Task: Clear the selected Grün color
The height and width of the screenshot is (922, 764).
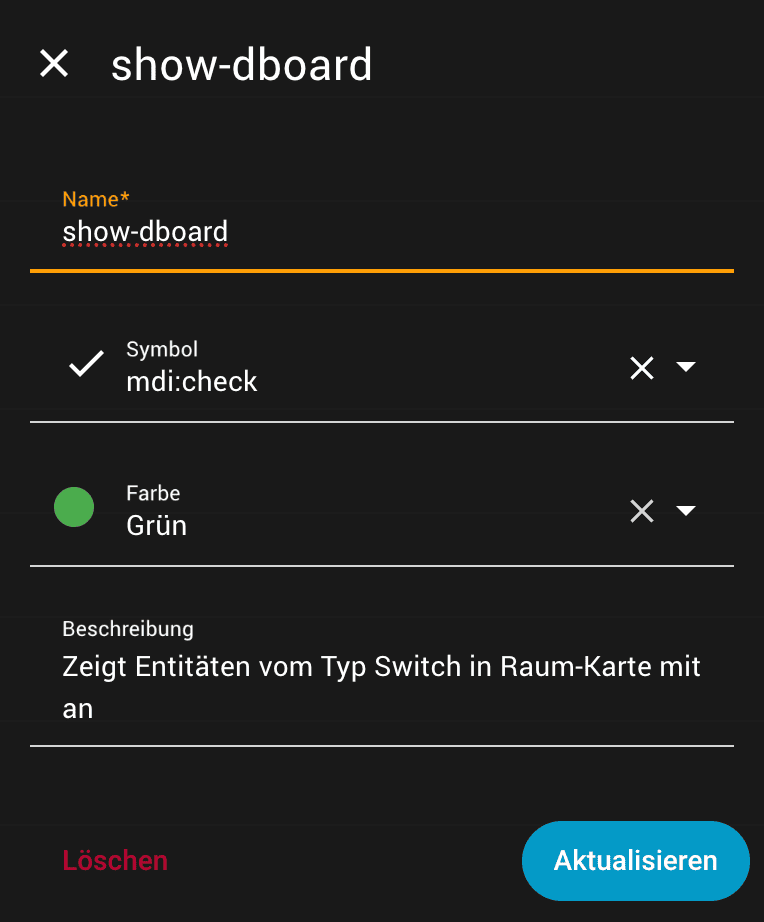Action: [642, 512]
